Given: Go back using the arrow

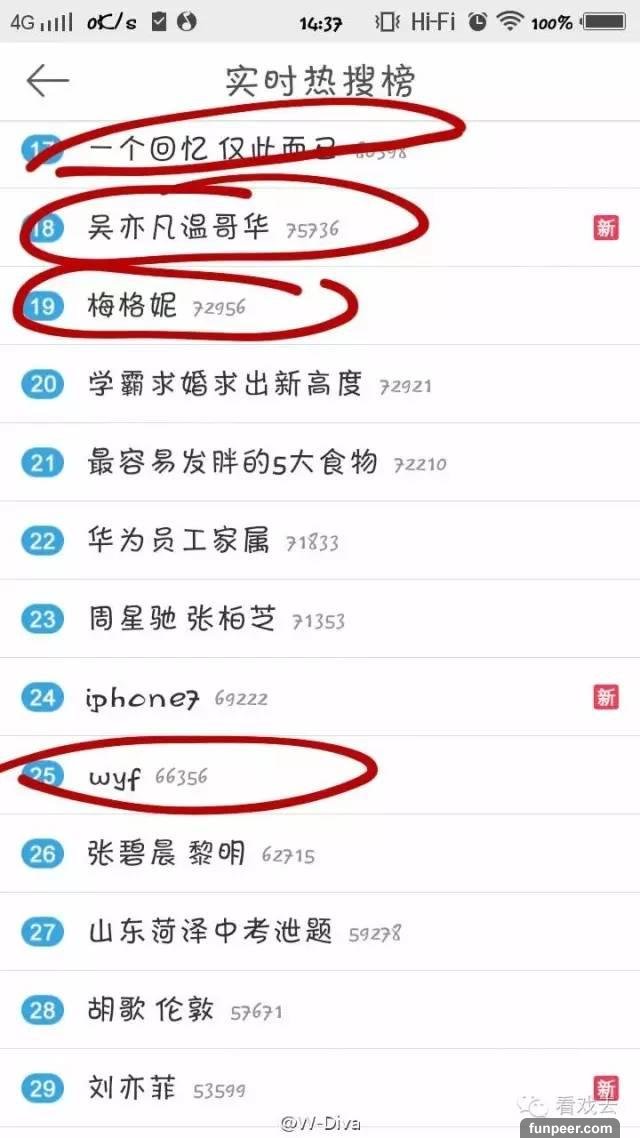Looking at the screenshot, I should point(47,81).
